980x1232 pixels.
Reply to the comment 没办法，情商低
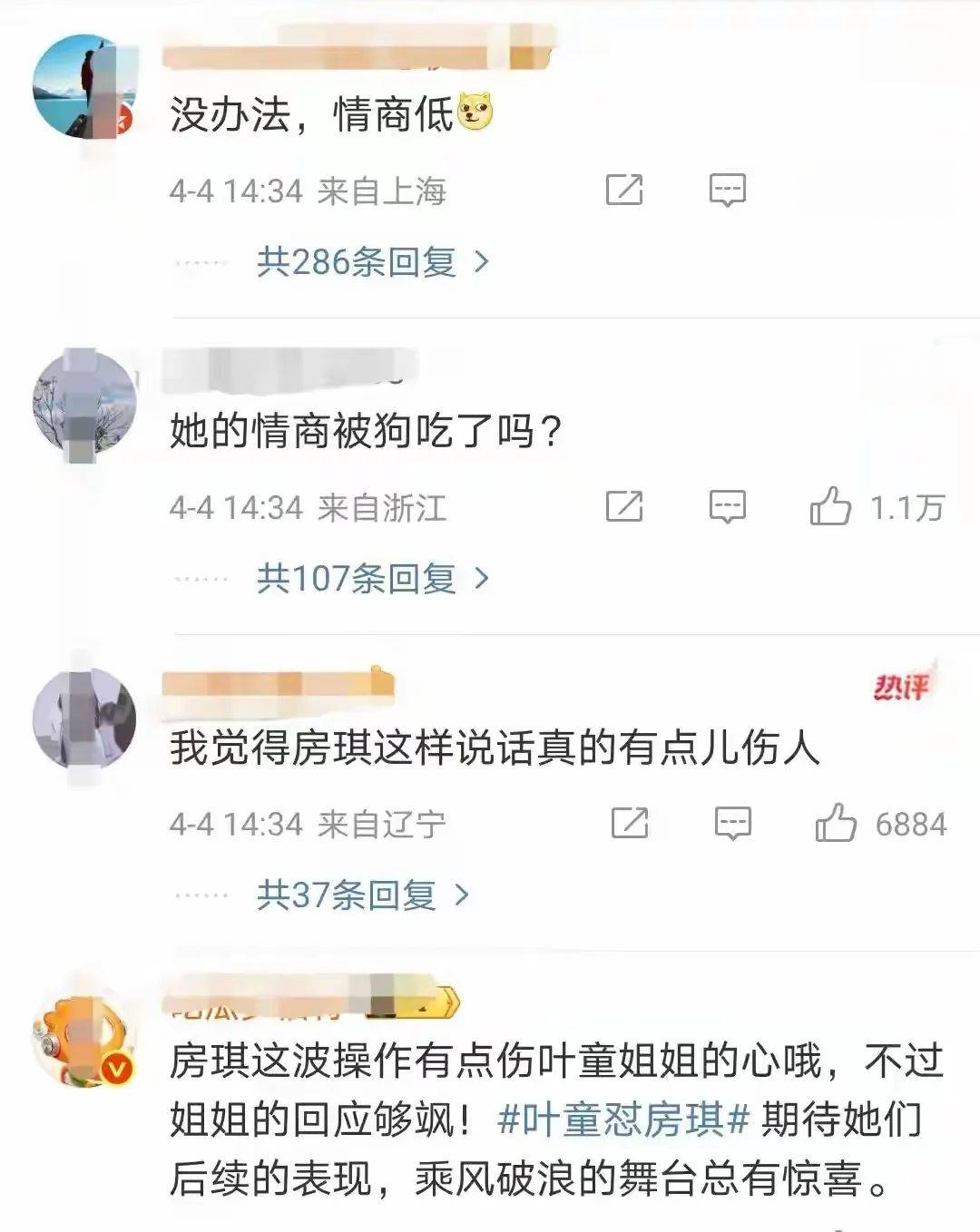tap(727, 190)
